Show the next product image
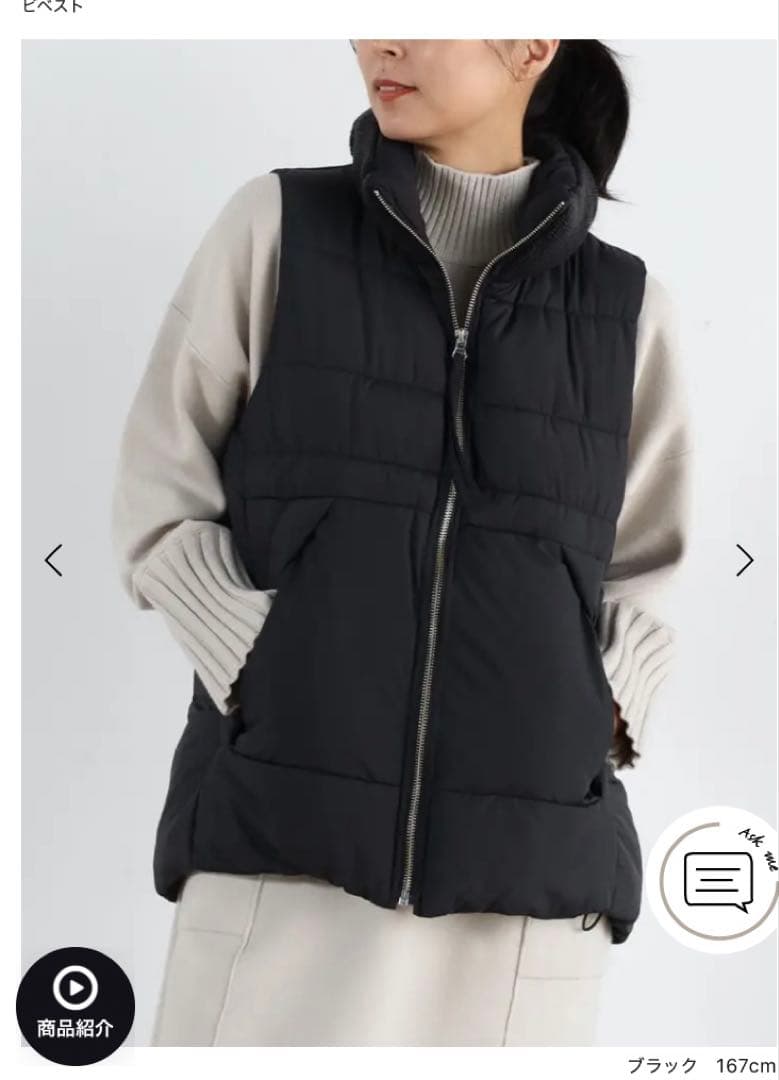Image resolution: width=779 pixels, height=1080 pixels. (x=744, y=560)
